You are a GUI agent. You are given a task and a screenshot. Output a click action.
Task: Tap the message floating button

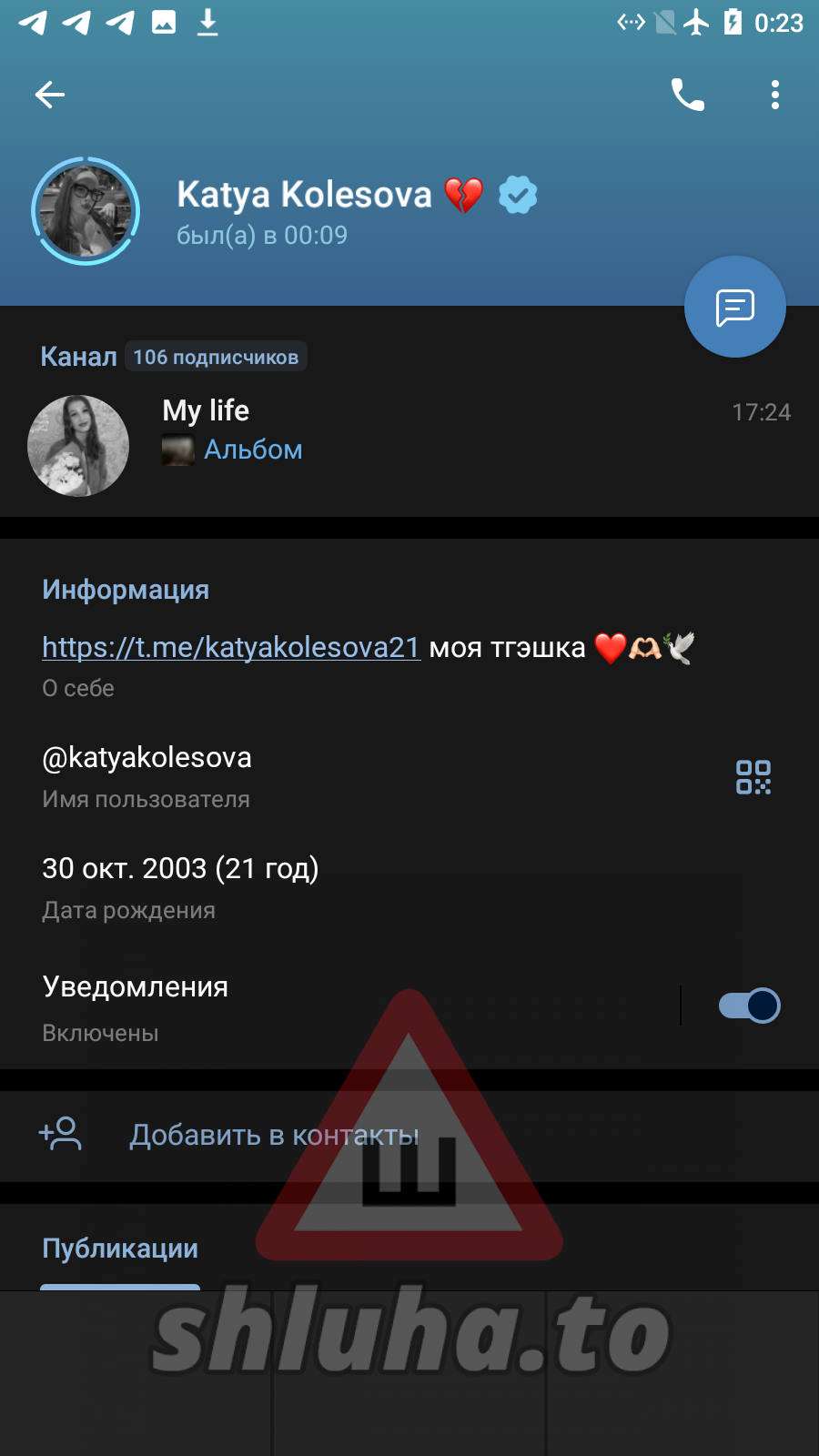pos(734,307)
